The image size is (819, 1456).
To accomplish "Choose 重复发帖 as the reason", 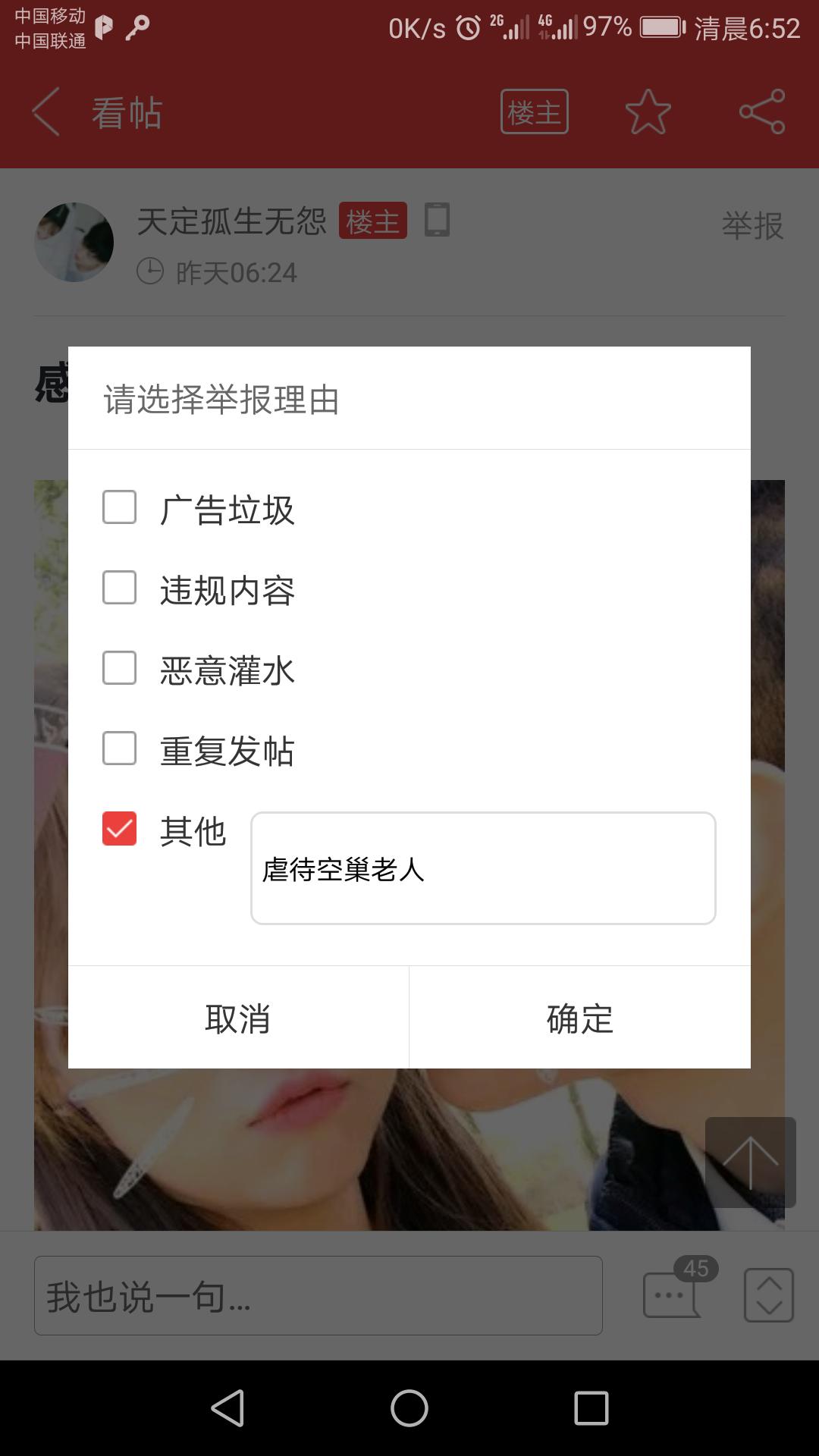I will [x=120, y=748].
